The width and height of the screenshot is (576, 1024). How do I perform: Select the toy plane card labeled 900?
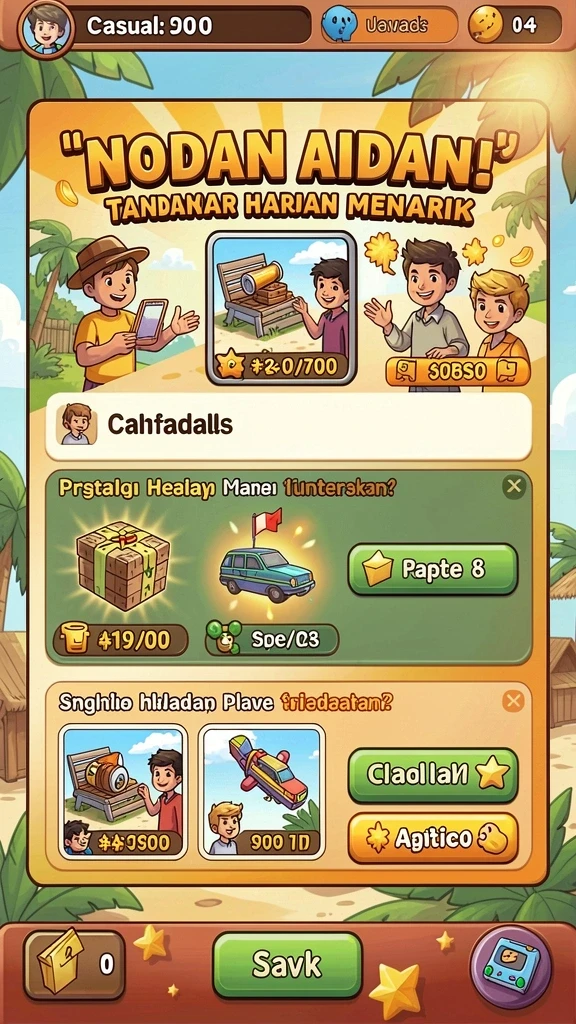point(262,792)
